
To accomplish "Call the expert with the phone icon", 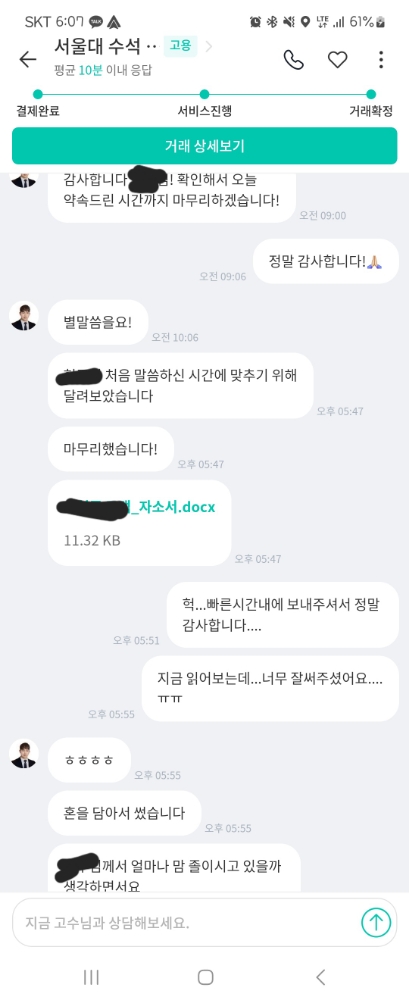I will (x=294, y=59).
